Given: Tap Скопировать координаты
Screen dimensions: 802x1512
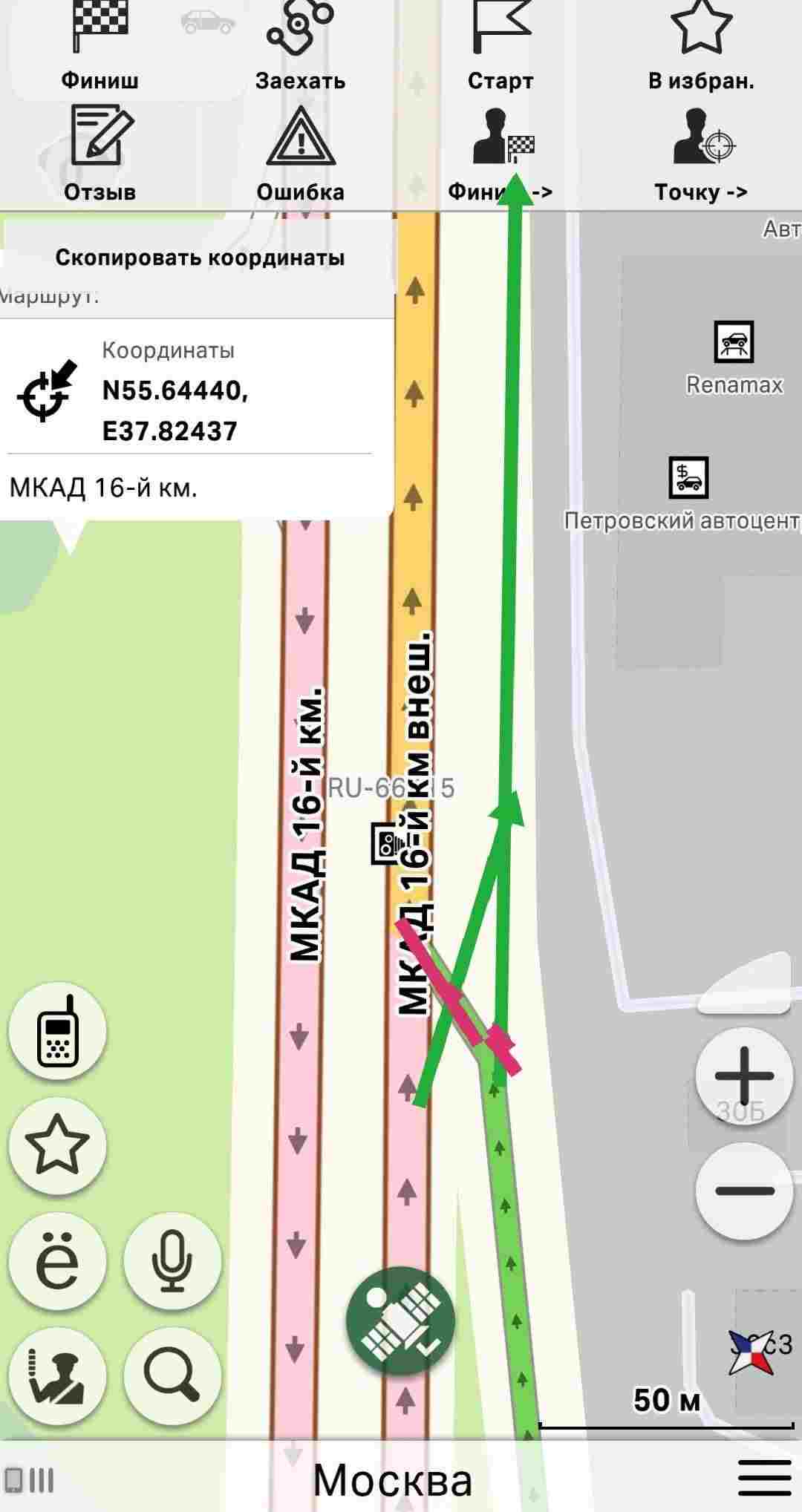Looking at the screenshot, I should (199, 258).
